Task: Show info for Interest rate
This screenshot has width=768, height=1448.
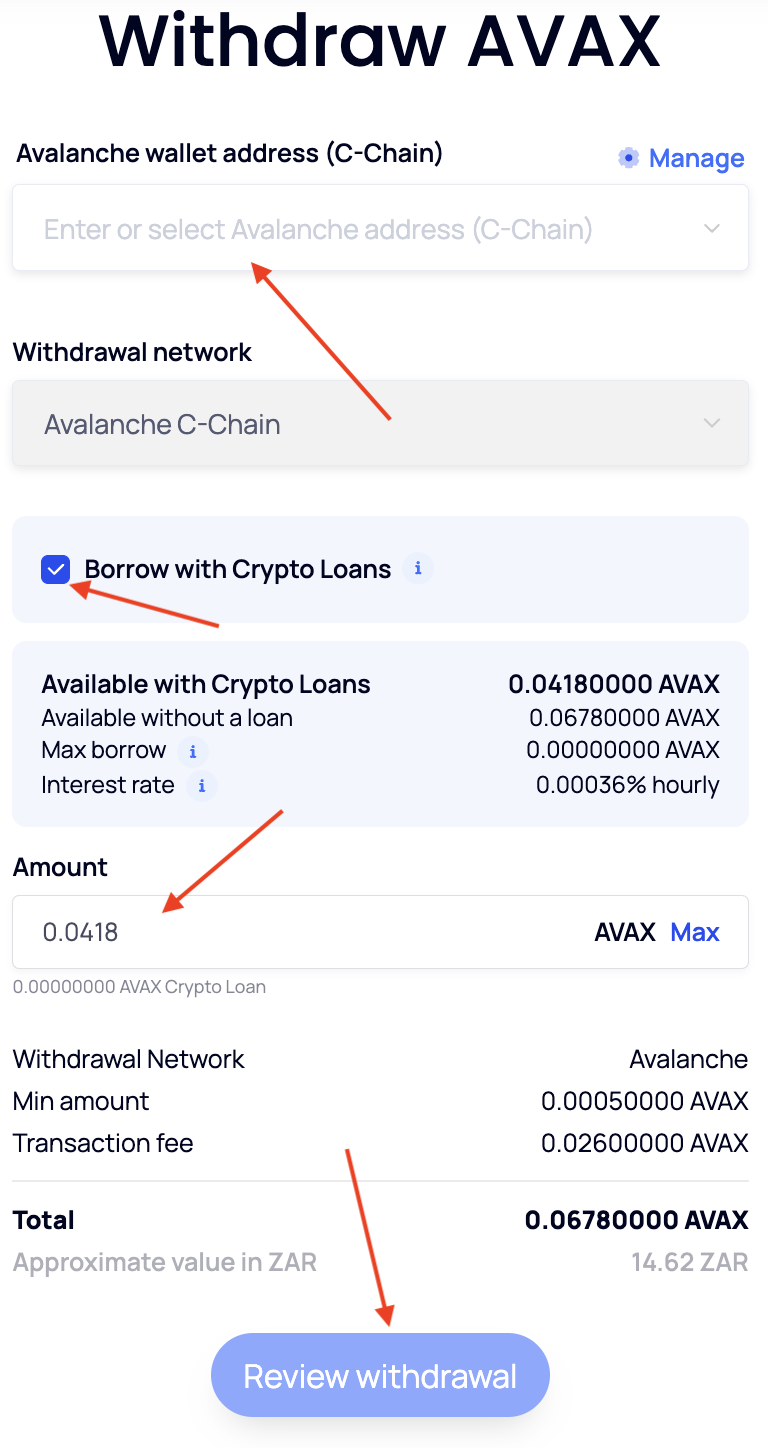Action: tap(201, 786)
